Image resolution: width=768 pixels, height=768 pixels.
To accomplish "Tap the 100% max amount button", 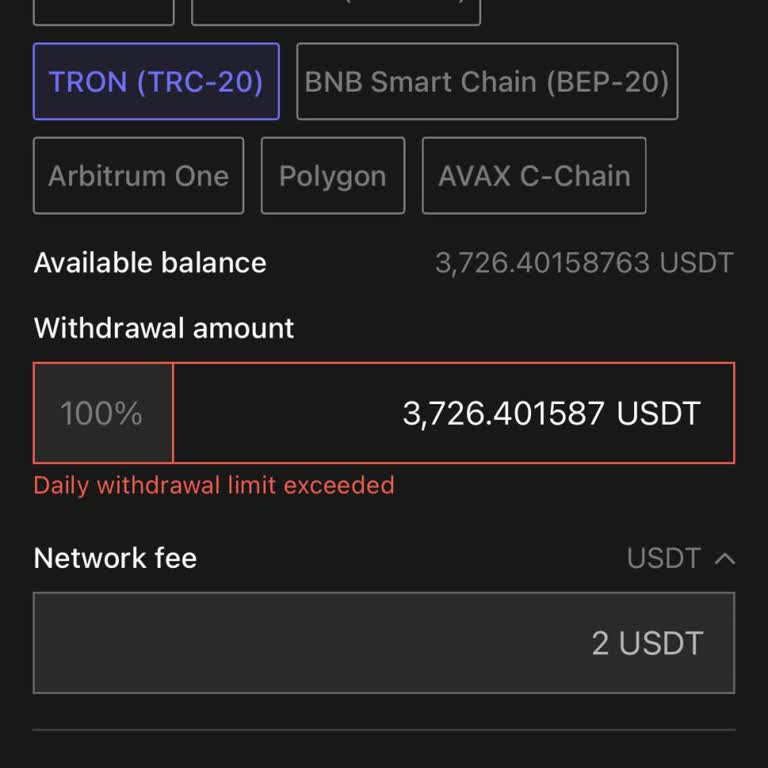I will coord(102,413).
